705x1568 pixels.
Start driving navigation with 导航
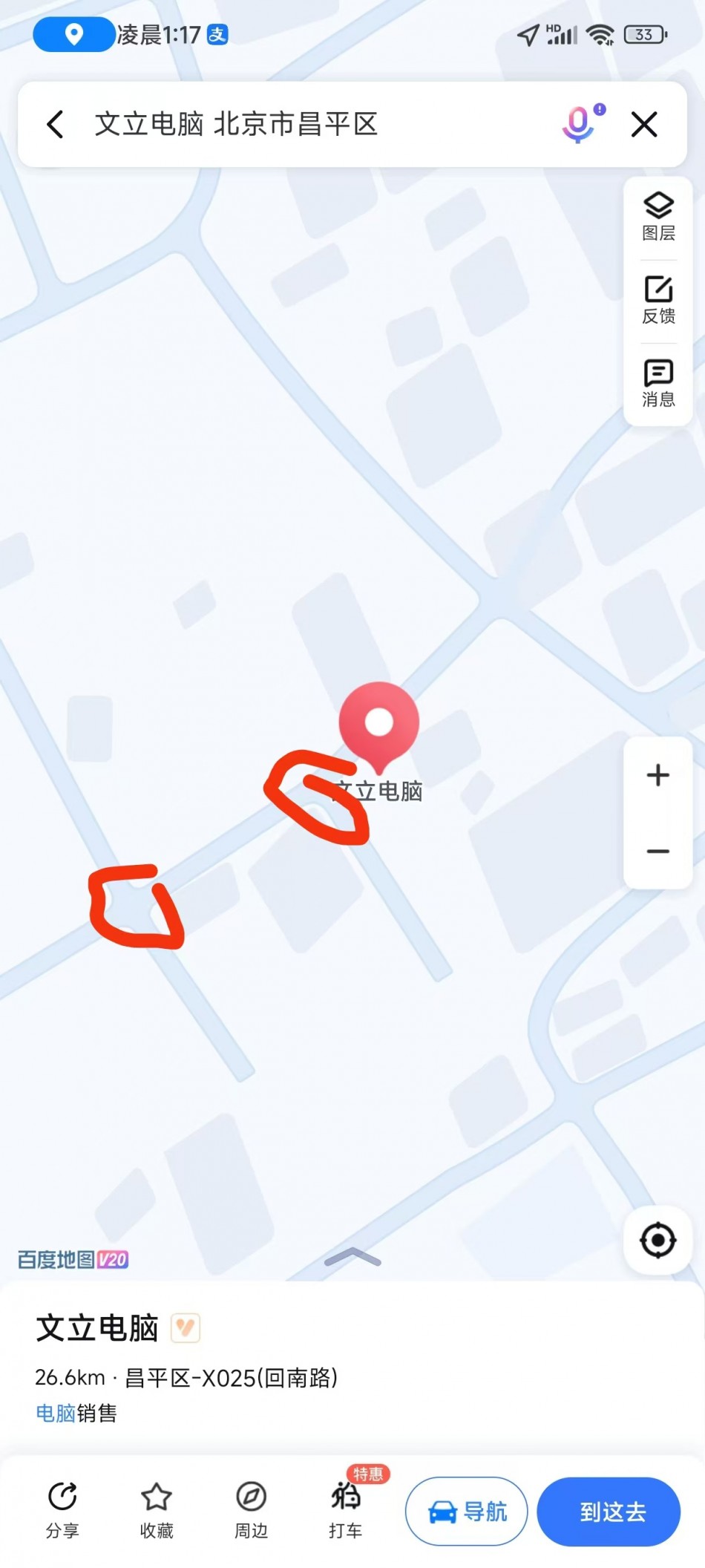click(x=467, y=1512)
